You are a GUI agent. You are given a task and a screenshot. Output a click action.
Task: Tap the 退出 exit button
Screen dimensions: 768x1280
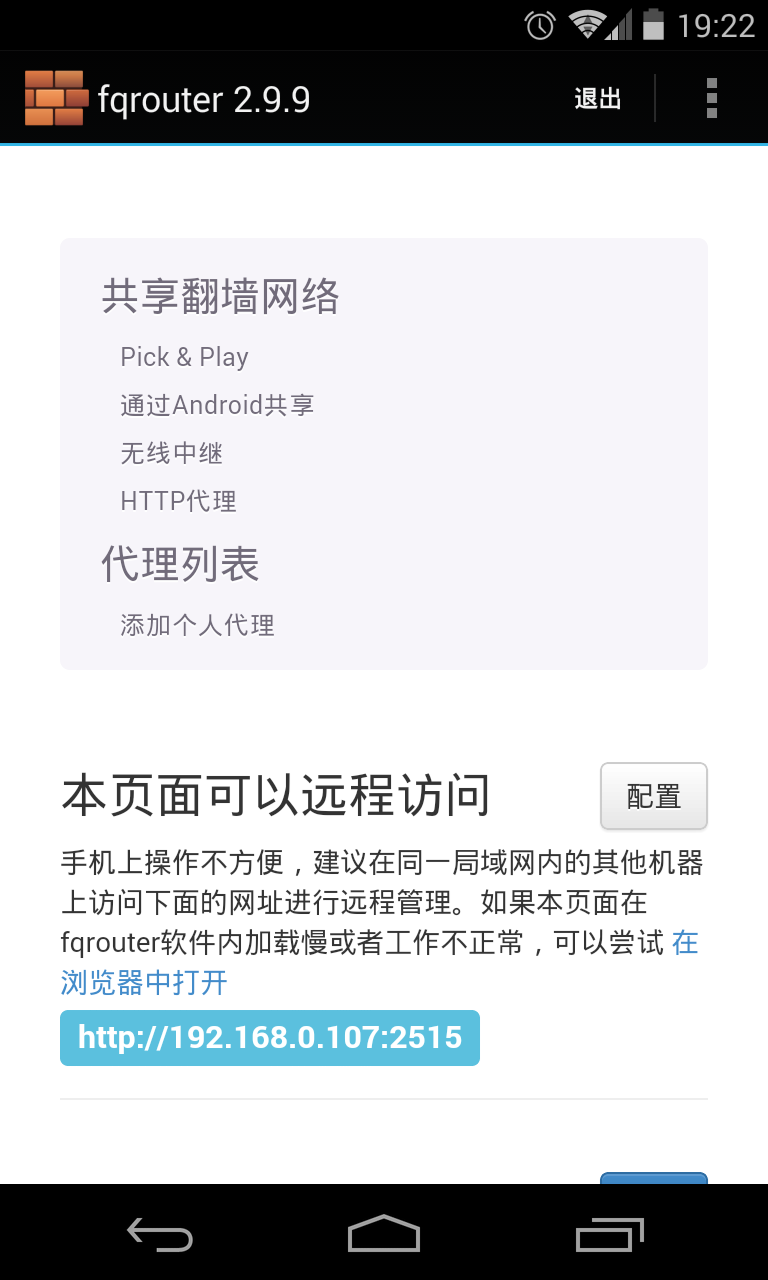click(x=598, y=99)
